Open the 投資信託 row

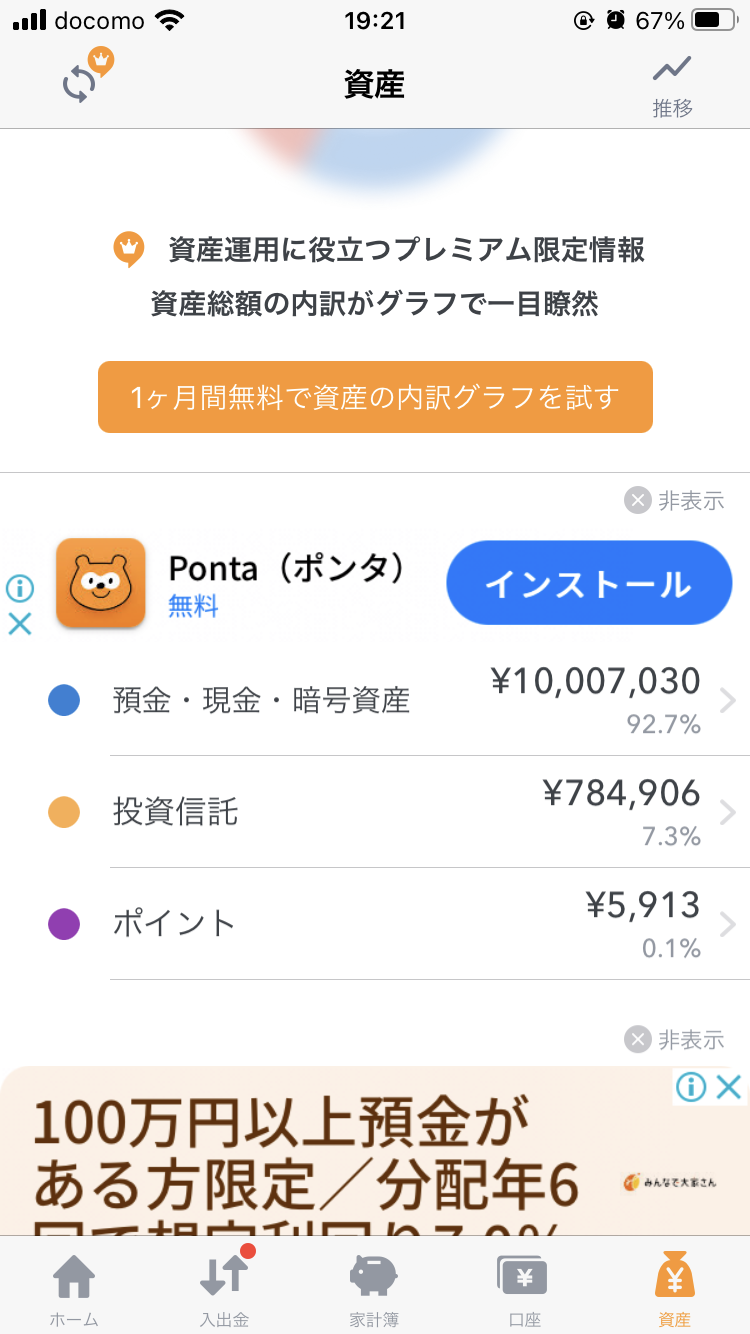(375, 812)
